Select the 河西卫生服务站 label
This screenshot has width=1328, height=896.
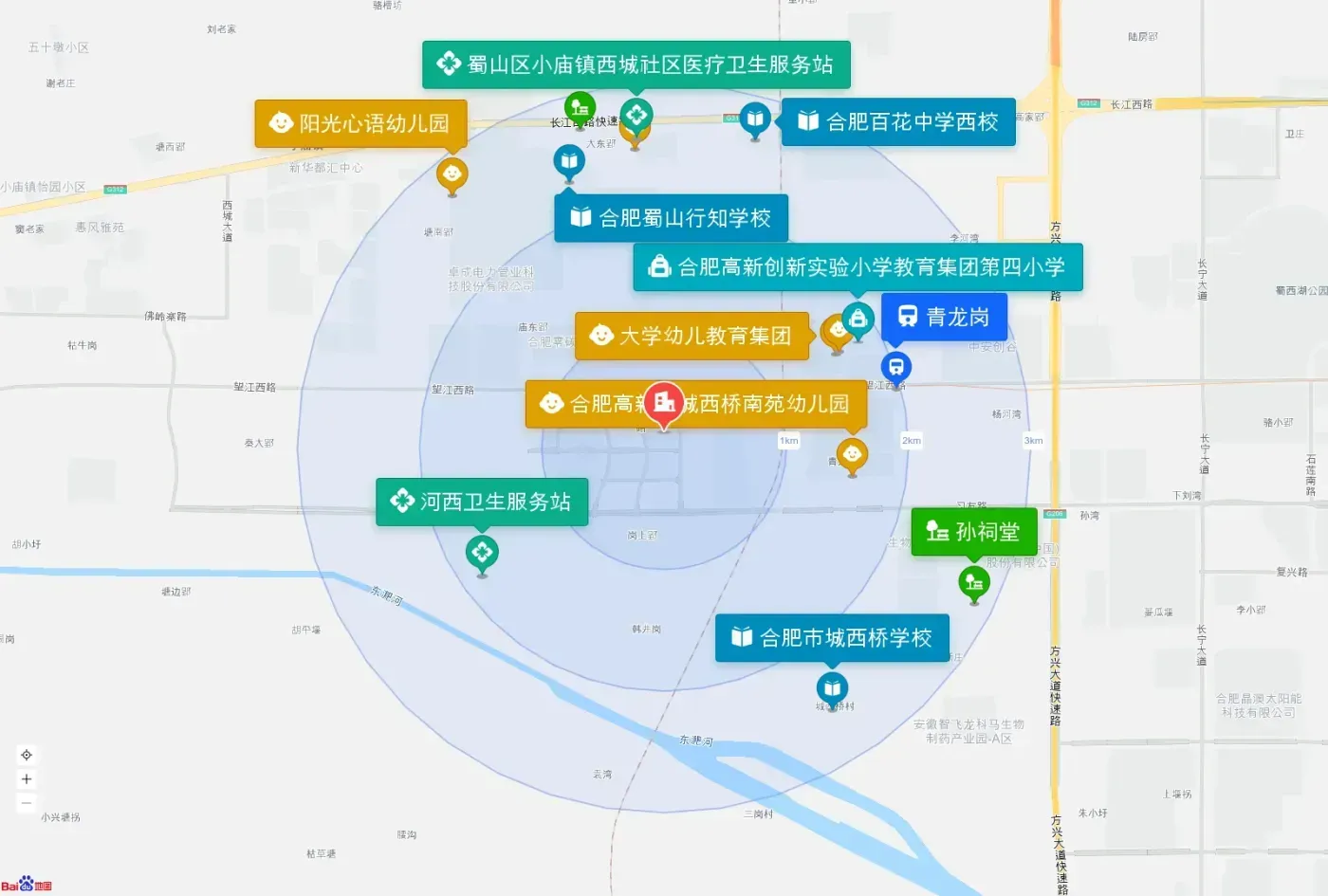point(482,502)
